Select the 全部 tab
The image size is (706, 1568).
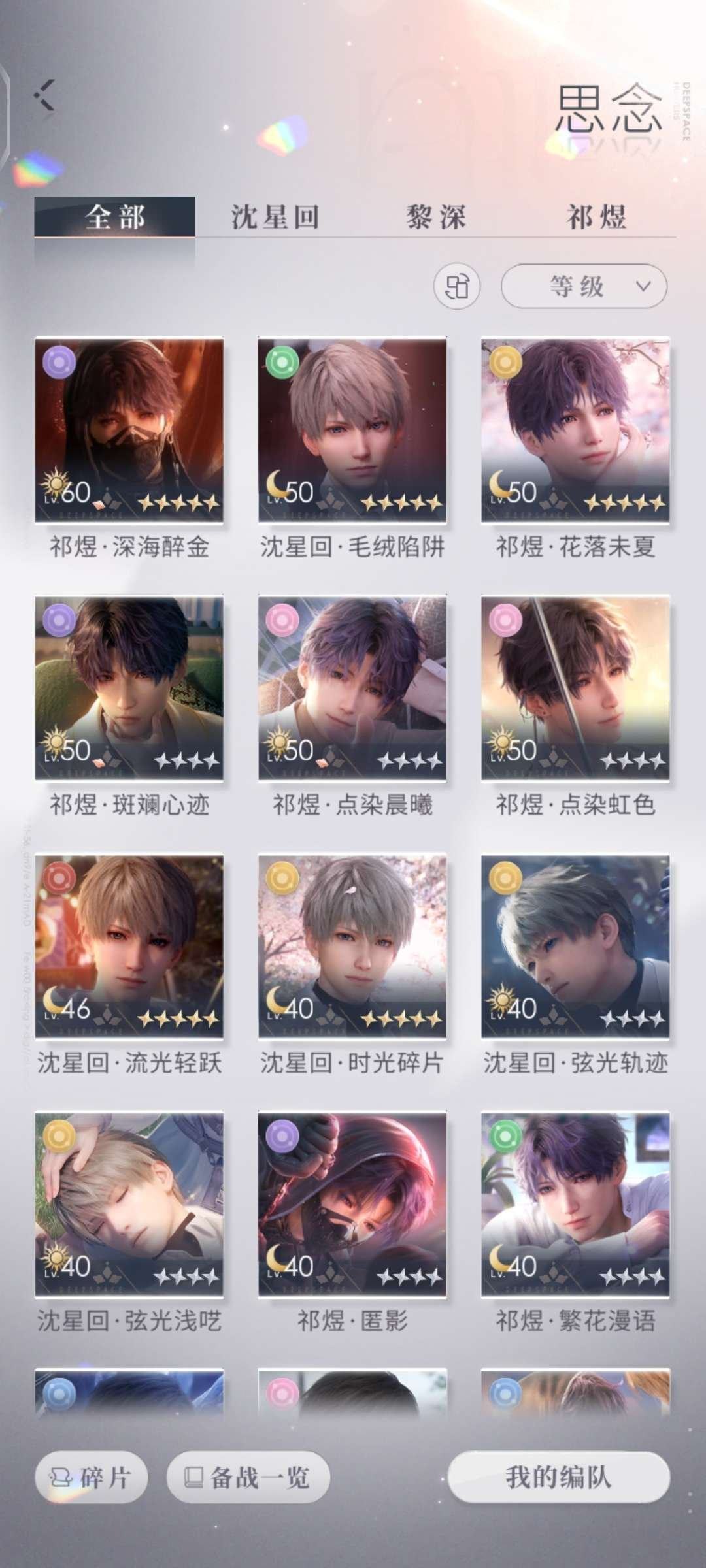click(x=114, y=217)
